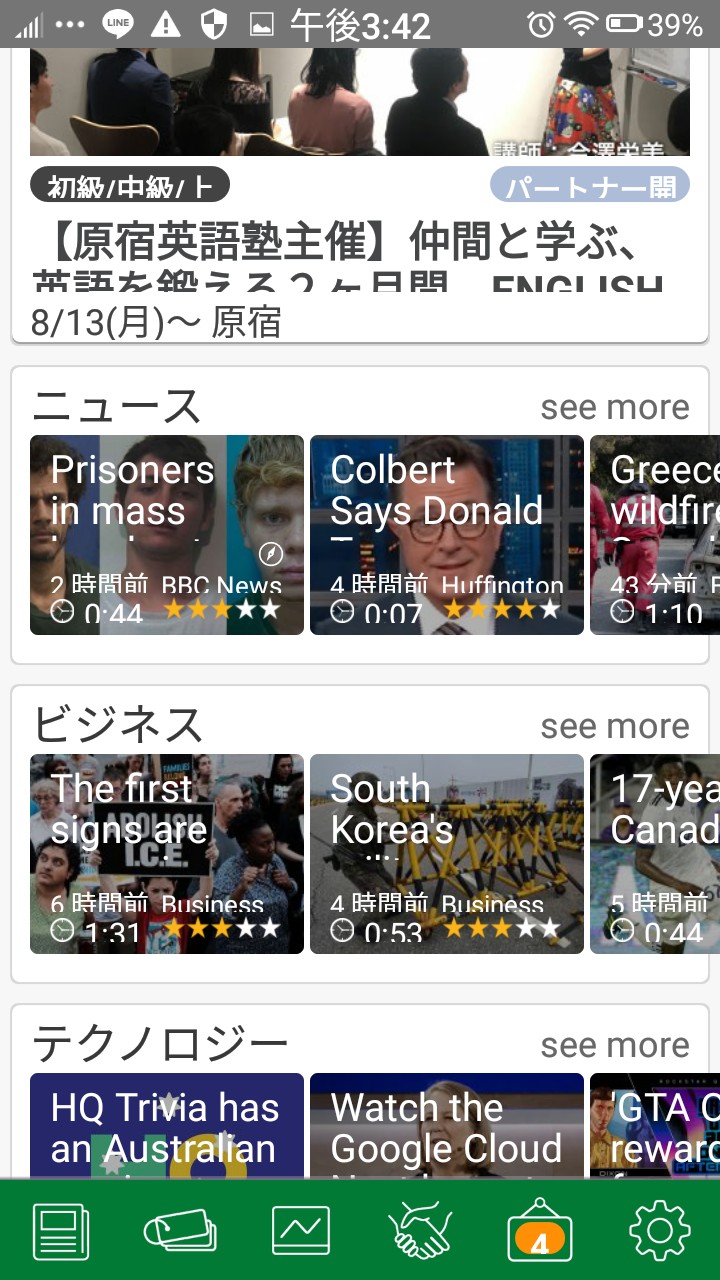This screenshot has height=1280, width=720.
Task: See more in the ビジネス section
Action: pyautogui.click(x=614, y=727)
